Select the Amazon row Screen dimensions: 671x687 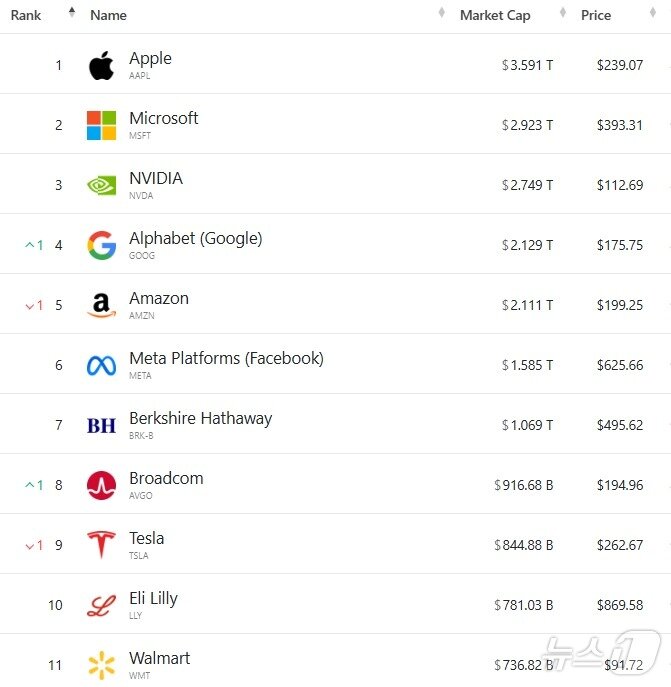tap(158, 298)
